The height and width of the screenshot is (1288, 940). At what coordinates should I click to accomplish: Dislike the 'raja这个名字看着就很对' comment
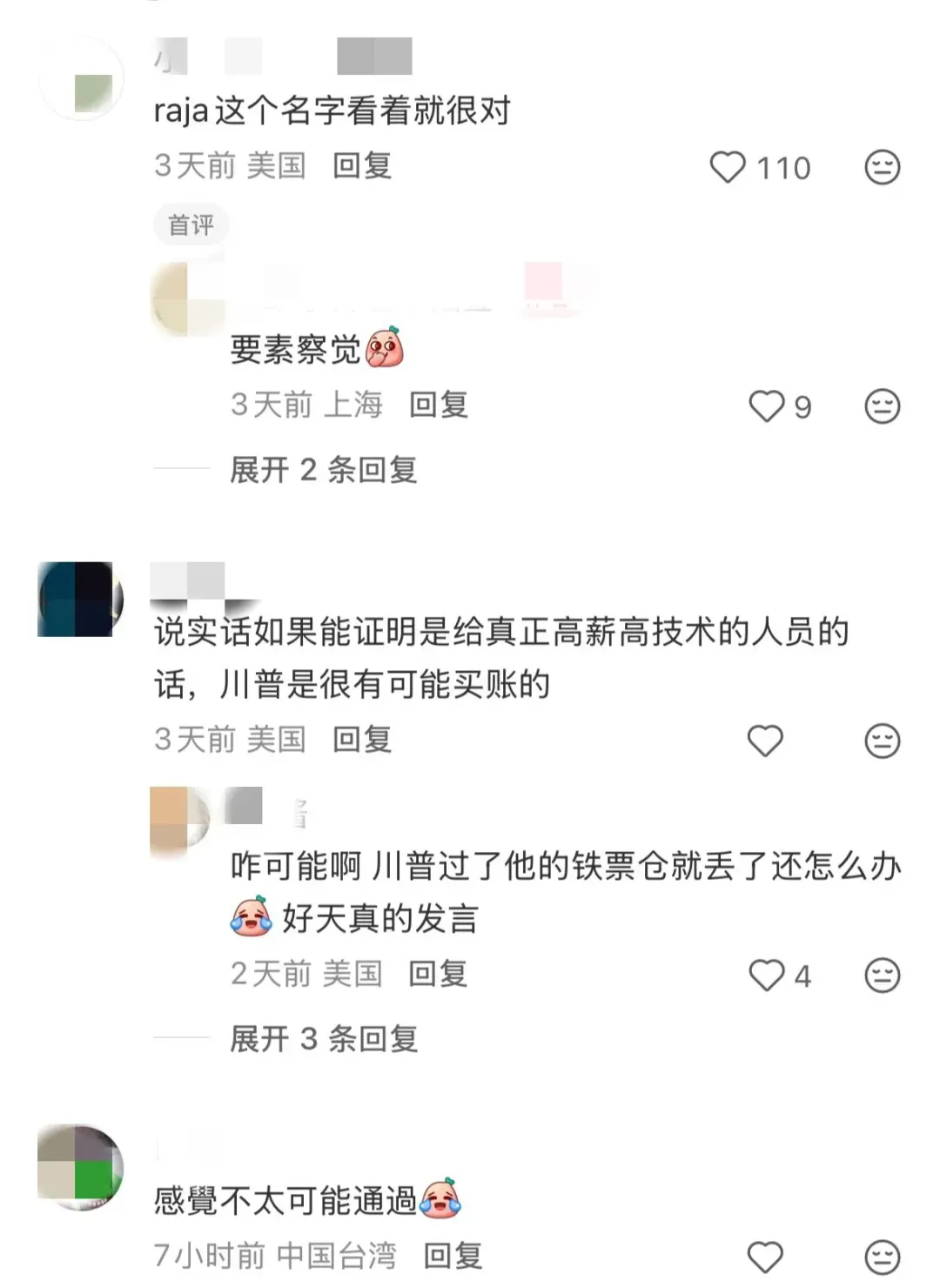click(x=882, y=167)
